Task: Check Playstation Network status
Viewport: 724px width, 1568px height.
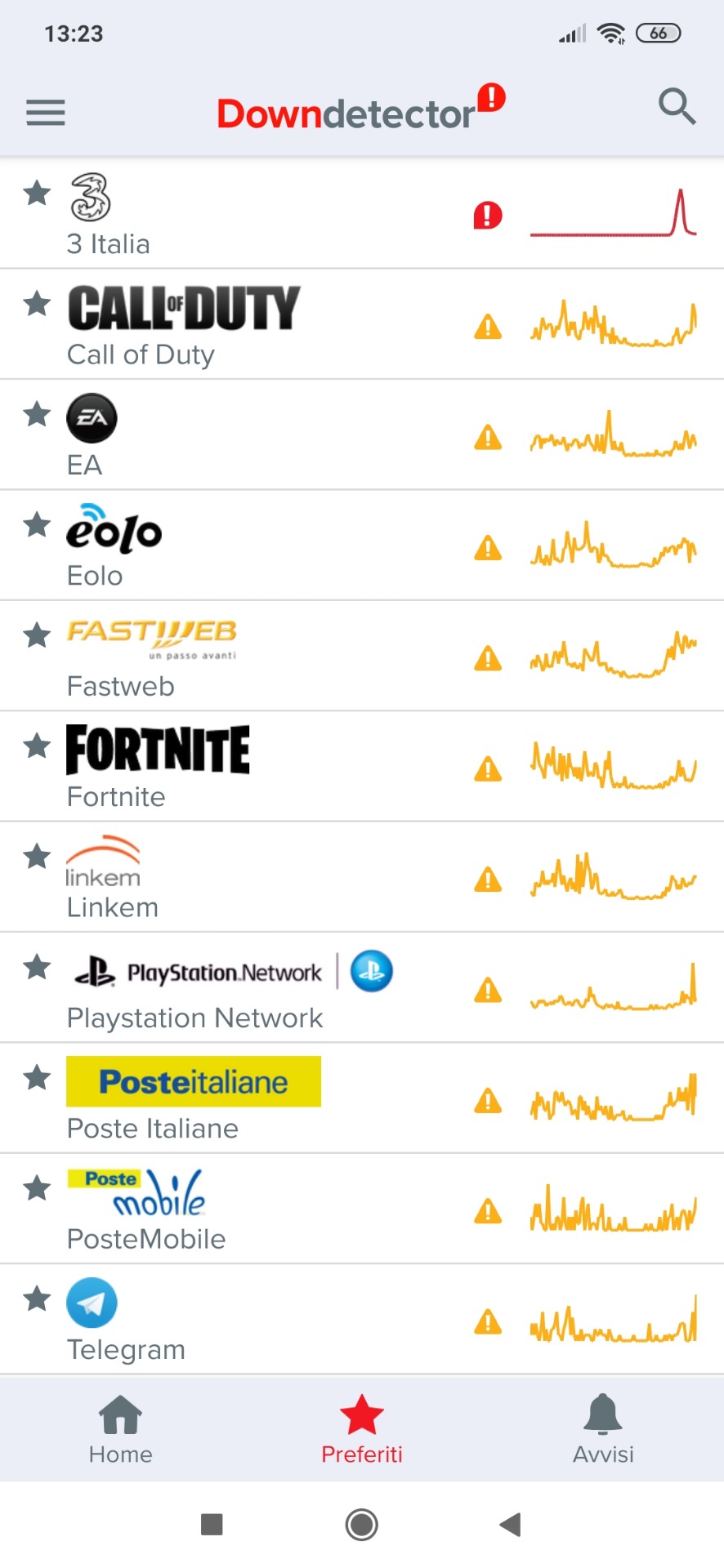Action: (194, 1018)
